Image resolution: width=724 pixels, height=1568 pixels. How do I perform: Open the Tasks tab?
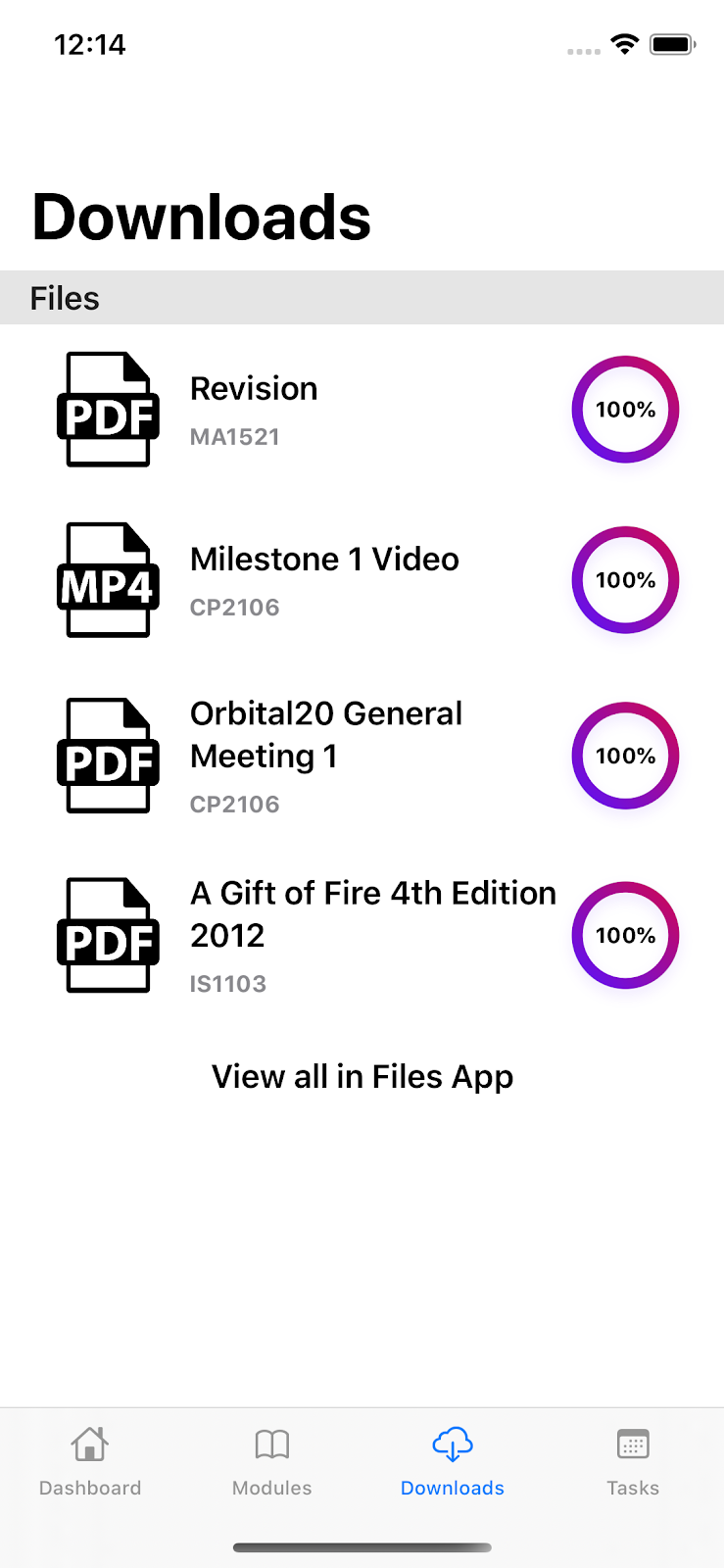(x=633, y=1462)
